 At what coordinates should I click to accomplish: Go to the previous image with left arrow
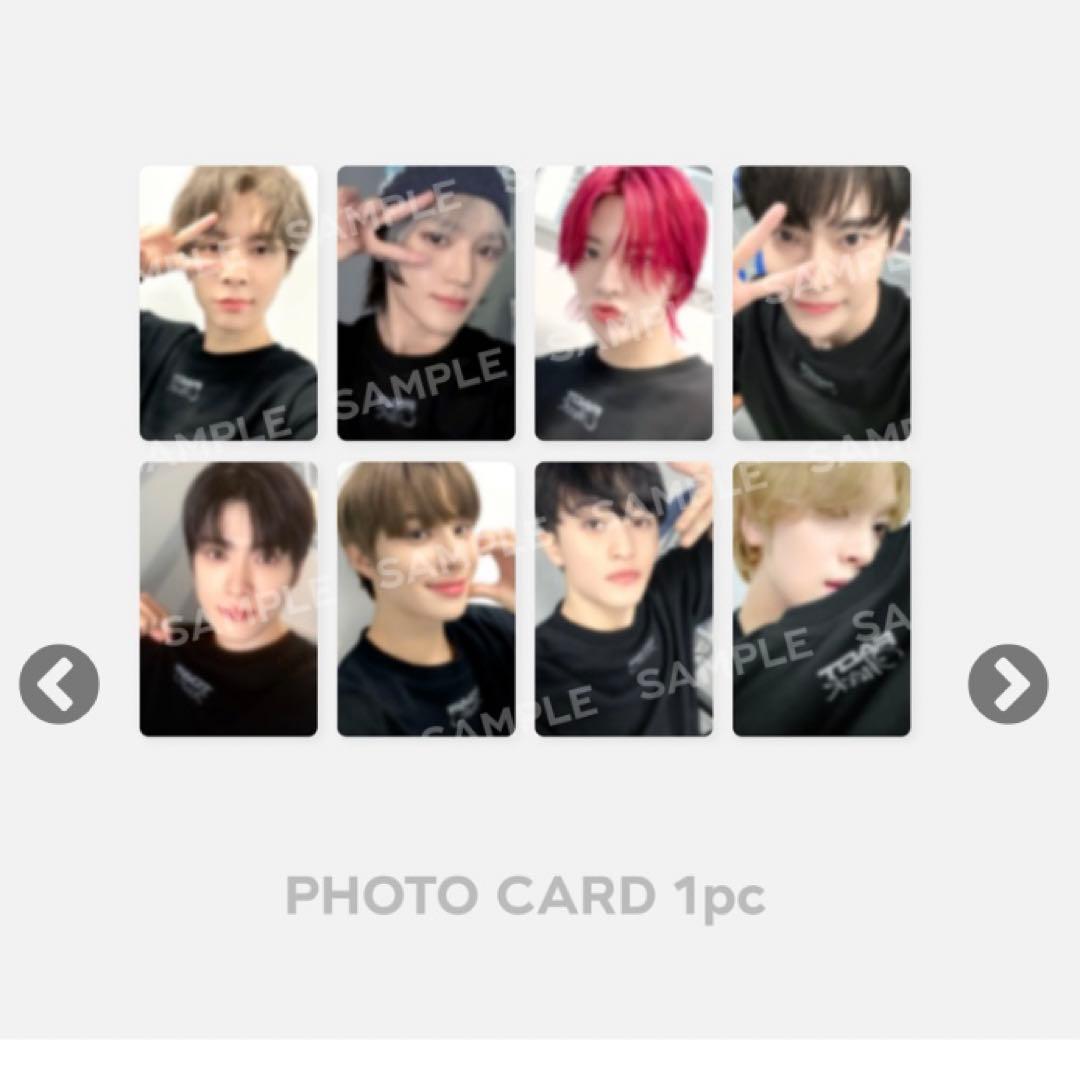coord(59,684)
